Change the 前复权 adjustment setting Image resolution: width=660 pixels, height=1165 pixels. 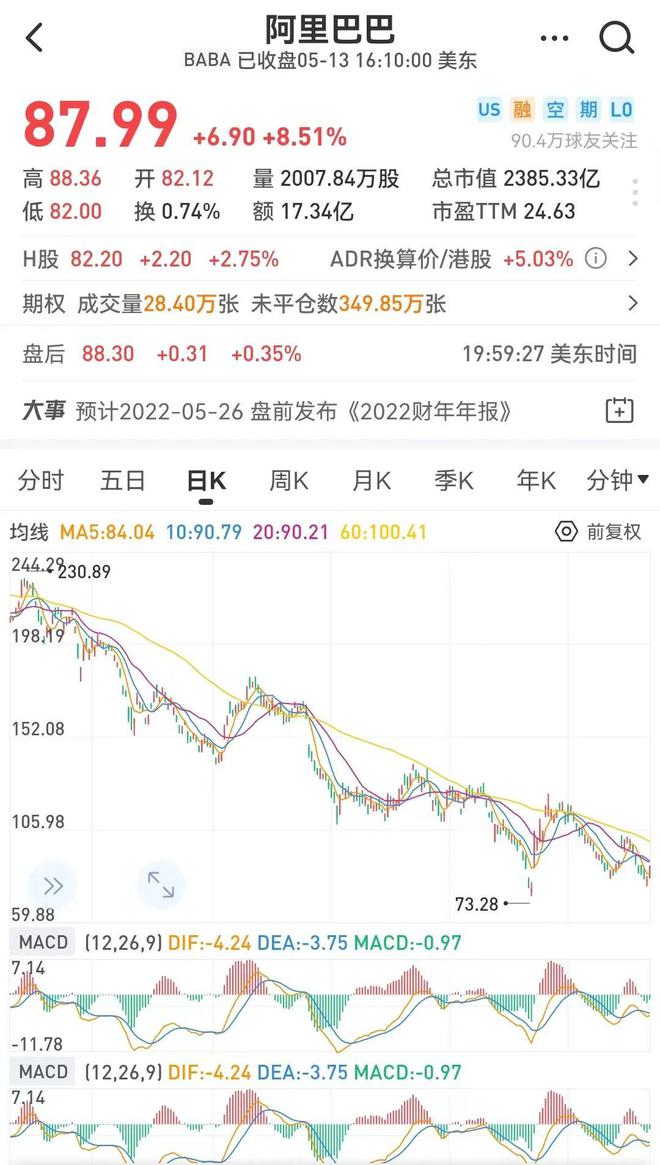[x=598, y=532]
